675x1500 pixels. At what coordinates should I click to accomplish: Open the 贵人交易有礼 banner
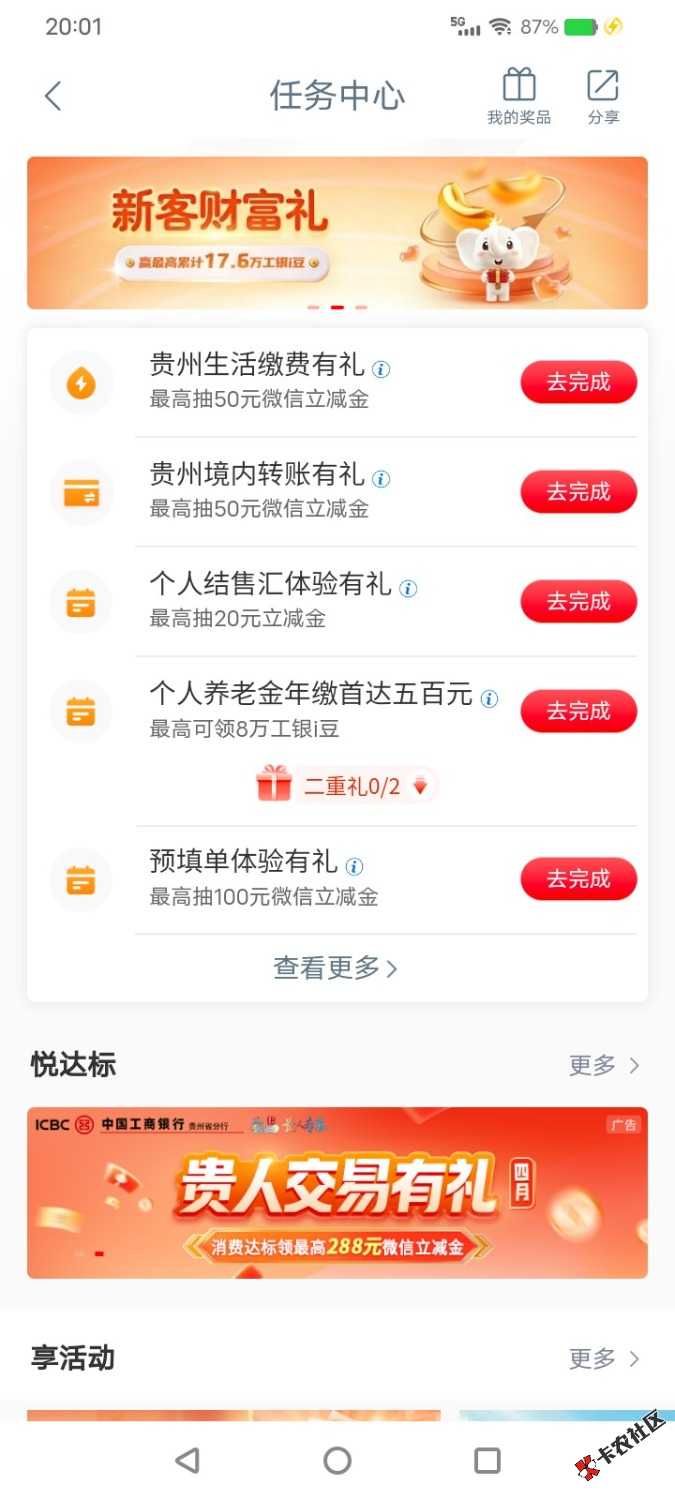pyautogui.click(x=337, y=1192)
